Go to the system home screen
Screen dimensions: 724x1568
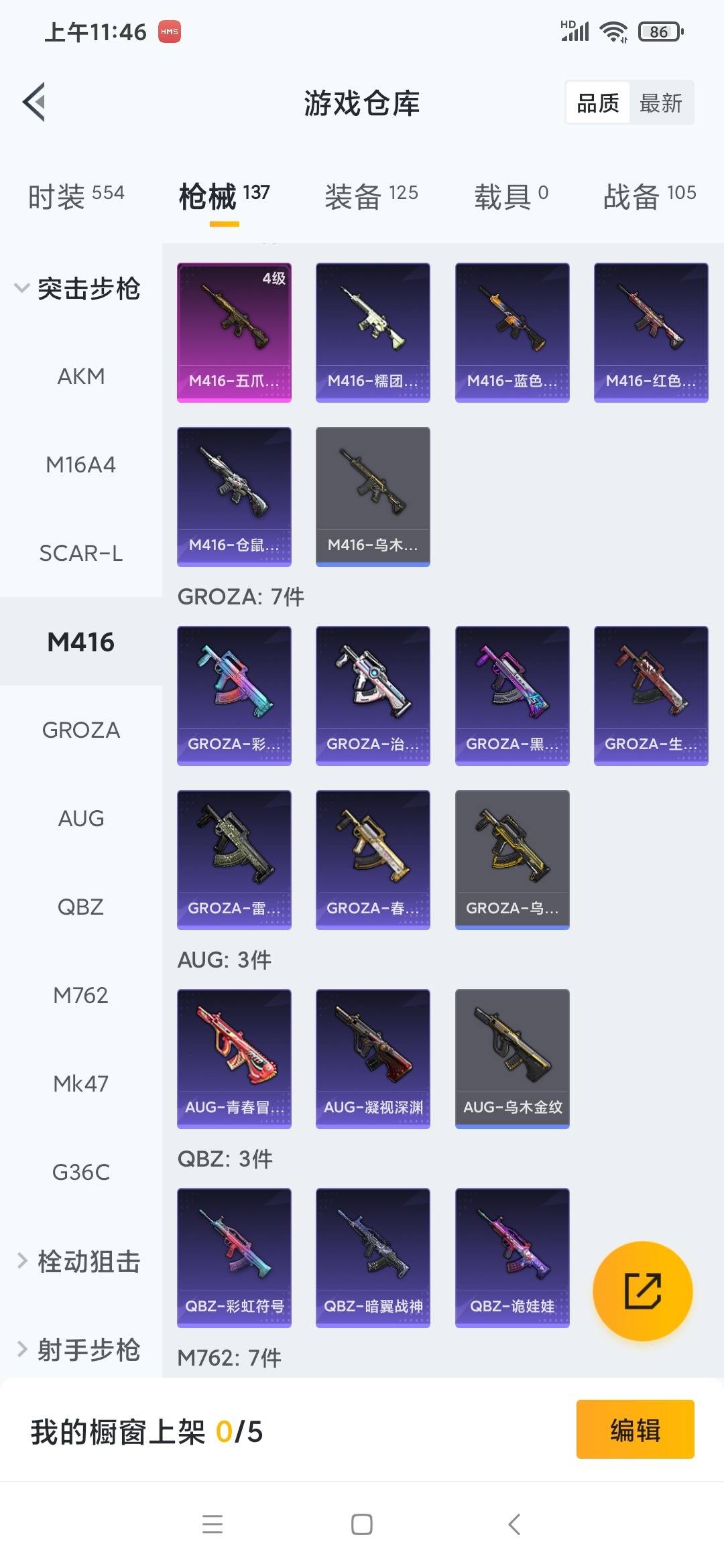click(362, 1524)
